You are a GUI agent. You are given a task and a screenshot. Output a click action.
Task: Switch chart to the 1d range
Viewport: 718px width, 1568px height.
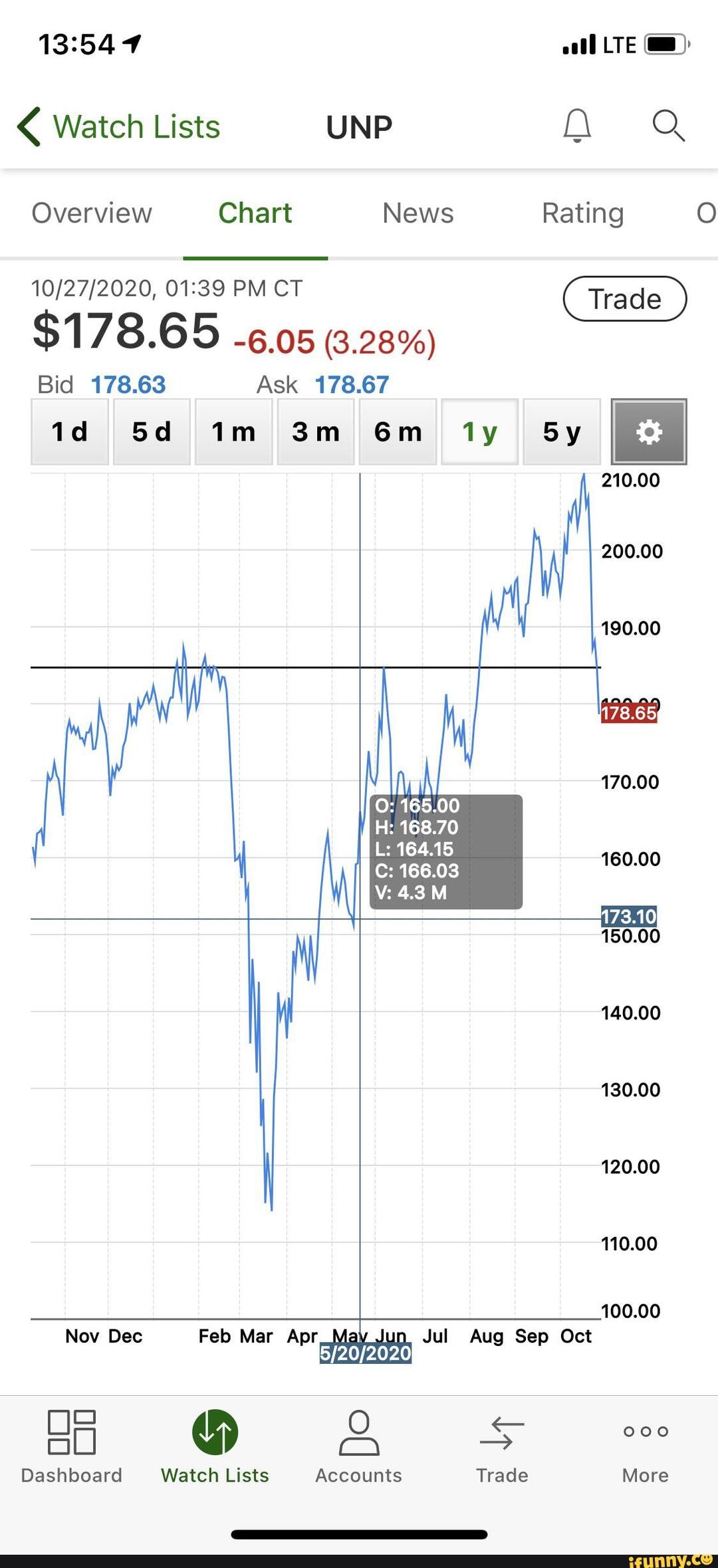(69, 431)
